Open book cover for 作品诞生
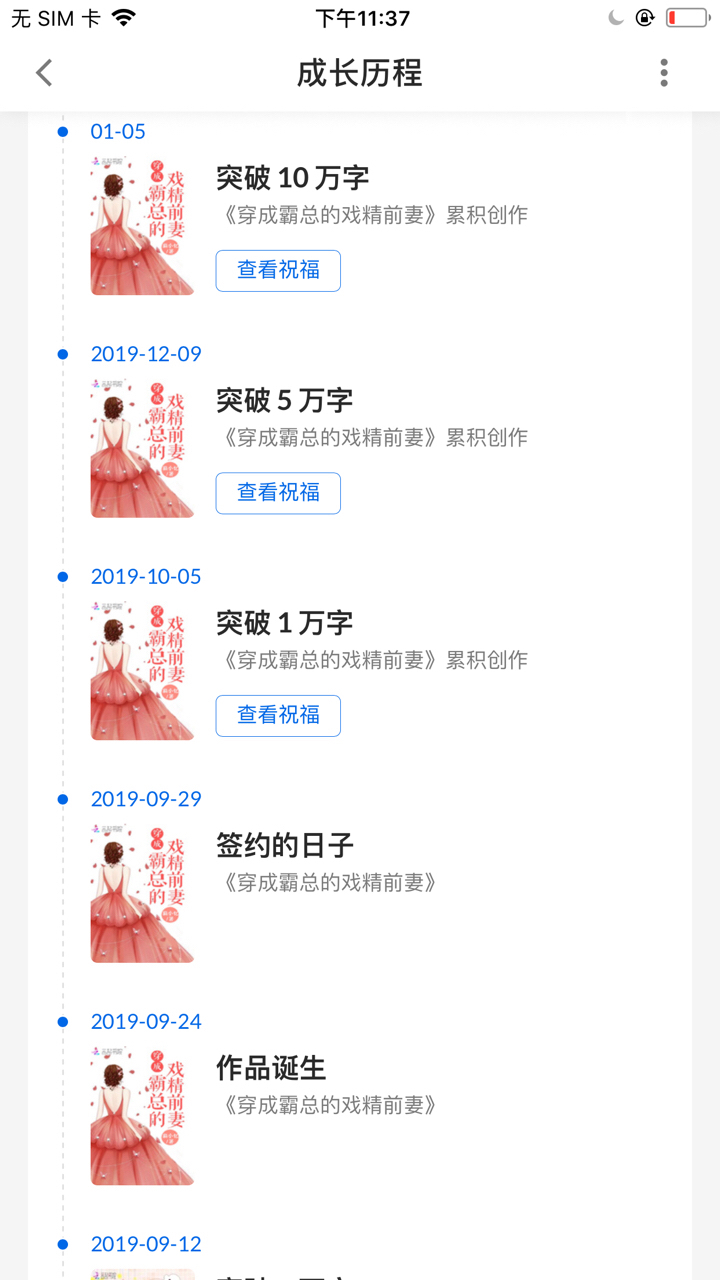Viewport: 720px width, 1280px height. (x=142, y=1116)
